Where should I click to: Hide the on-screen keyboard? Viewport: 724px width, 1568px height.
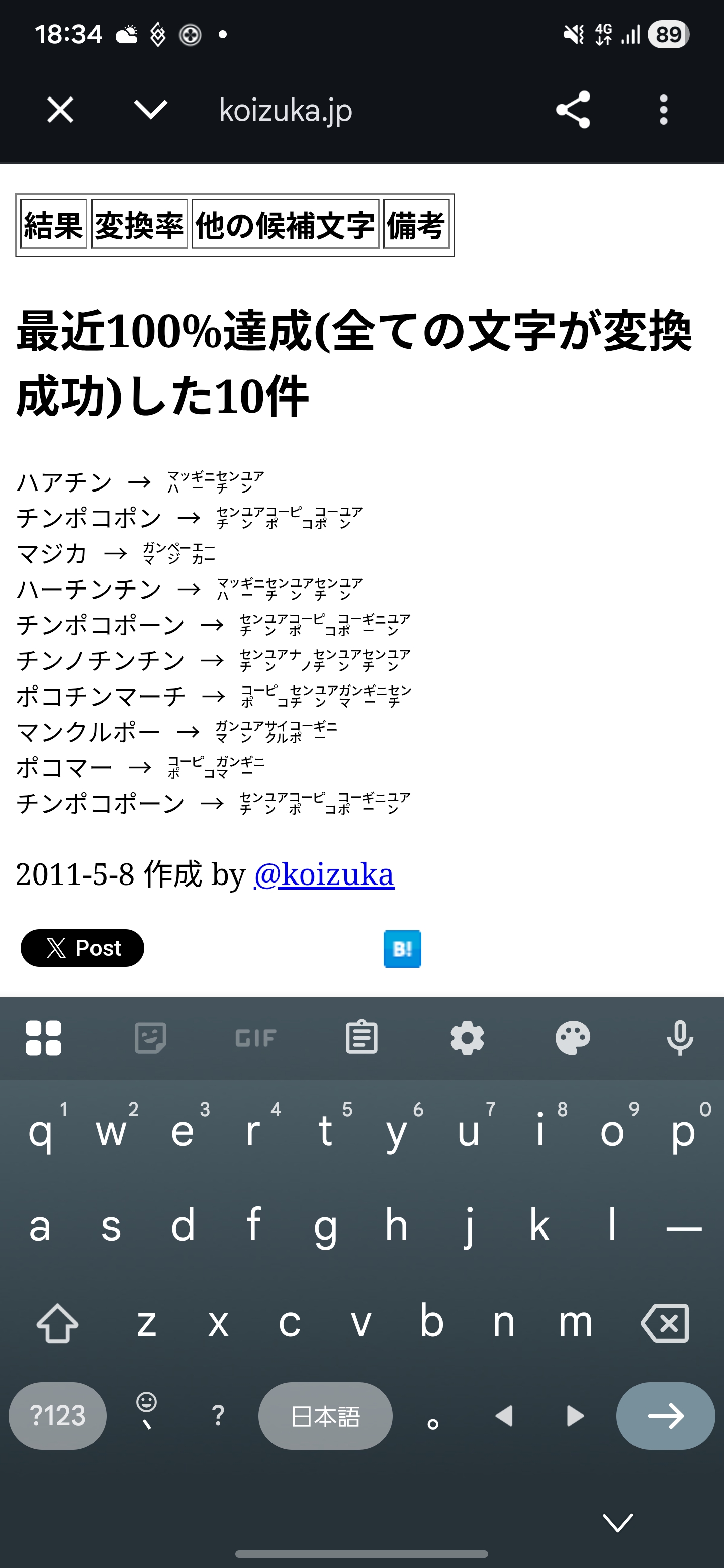pos(618,1522)
